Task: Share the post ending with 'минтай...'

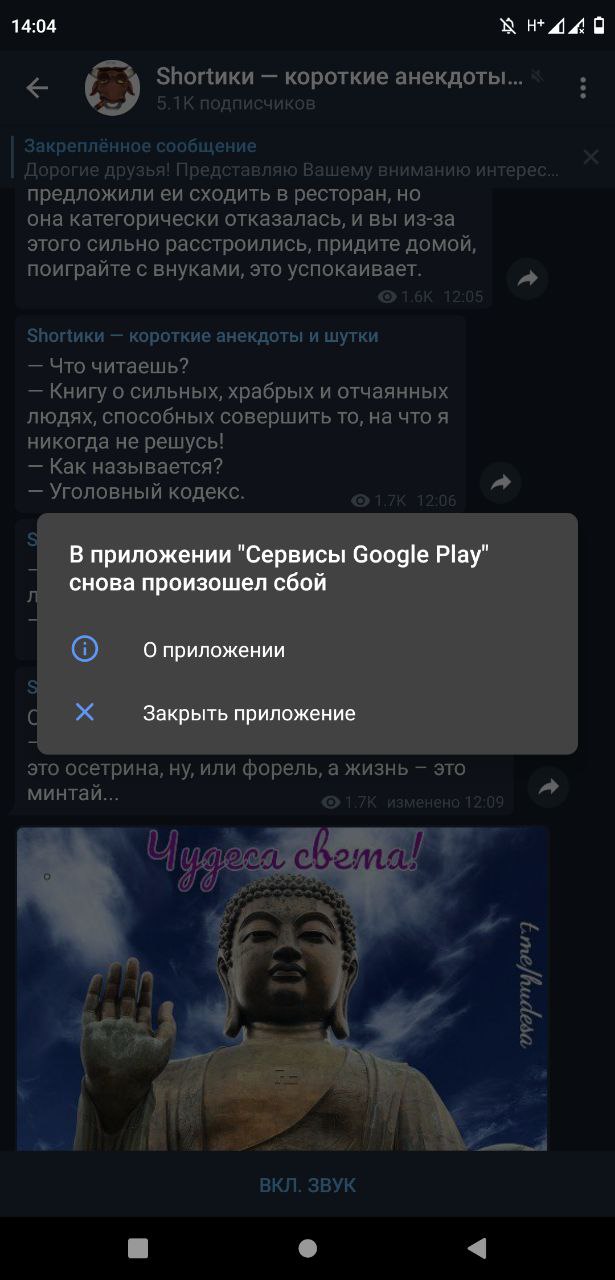Action: pos(548,787)
